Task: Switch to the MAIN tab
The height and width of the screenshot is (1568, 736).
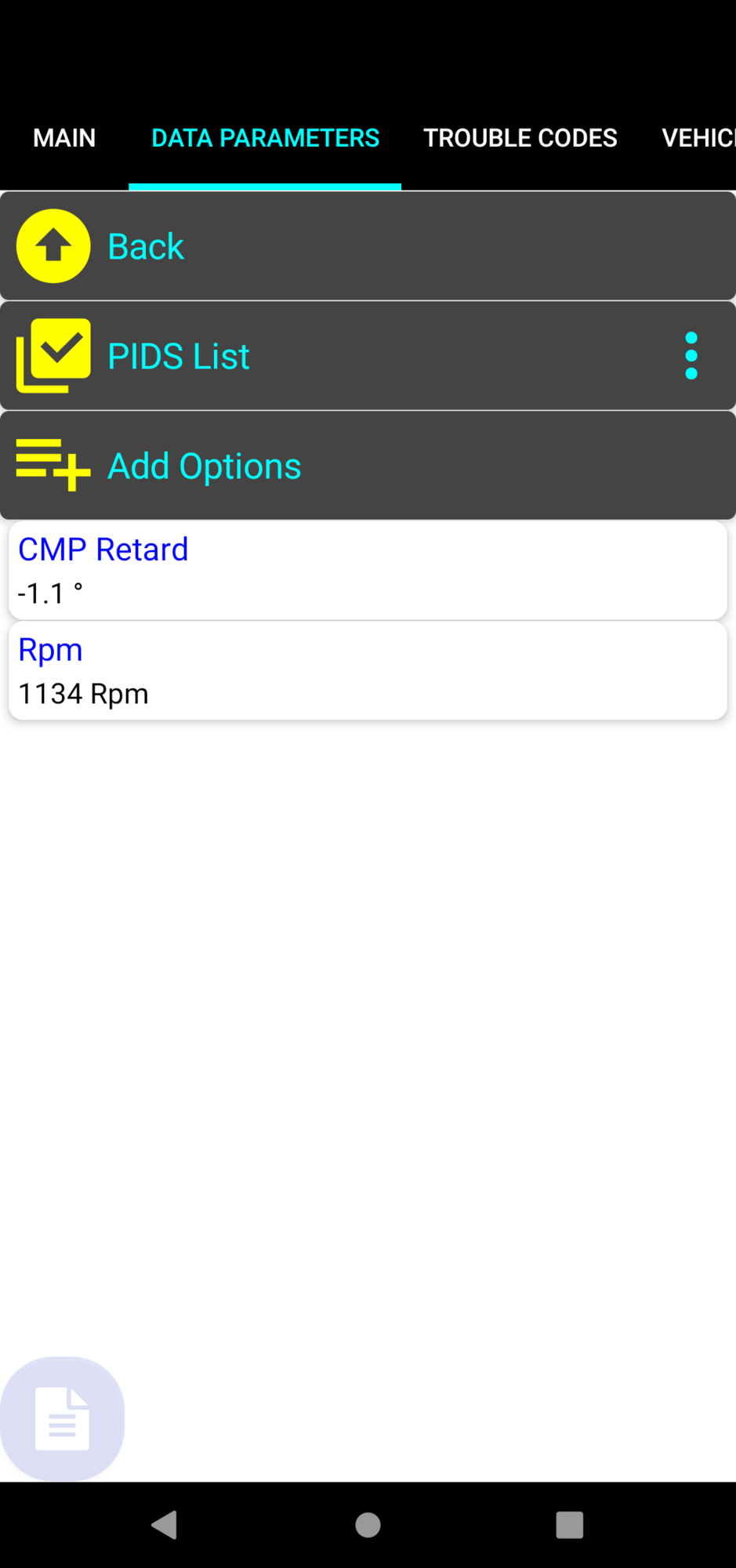Action: click(x=64, y=138)
